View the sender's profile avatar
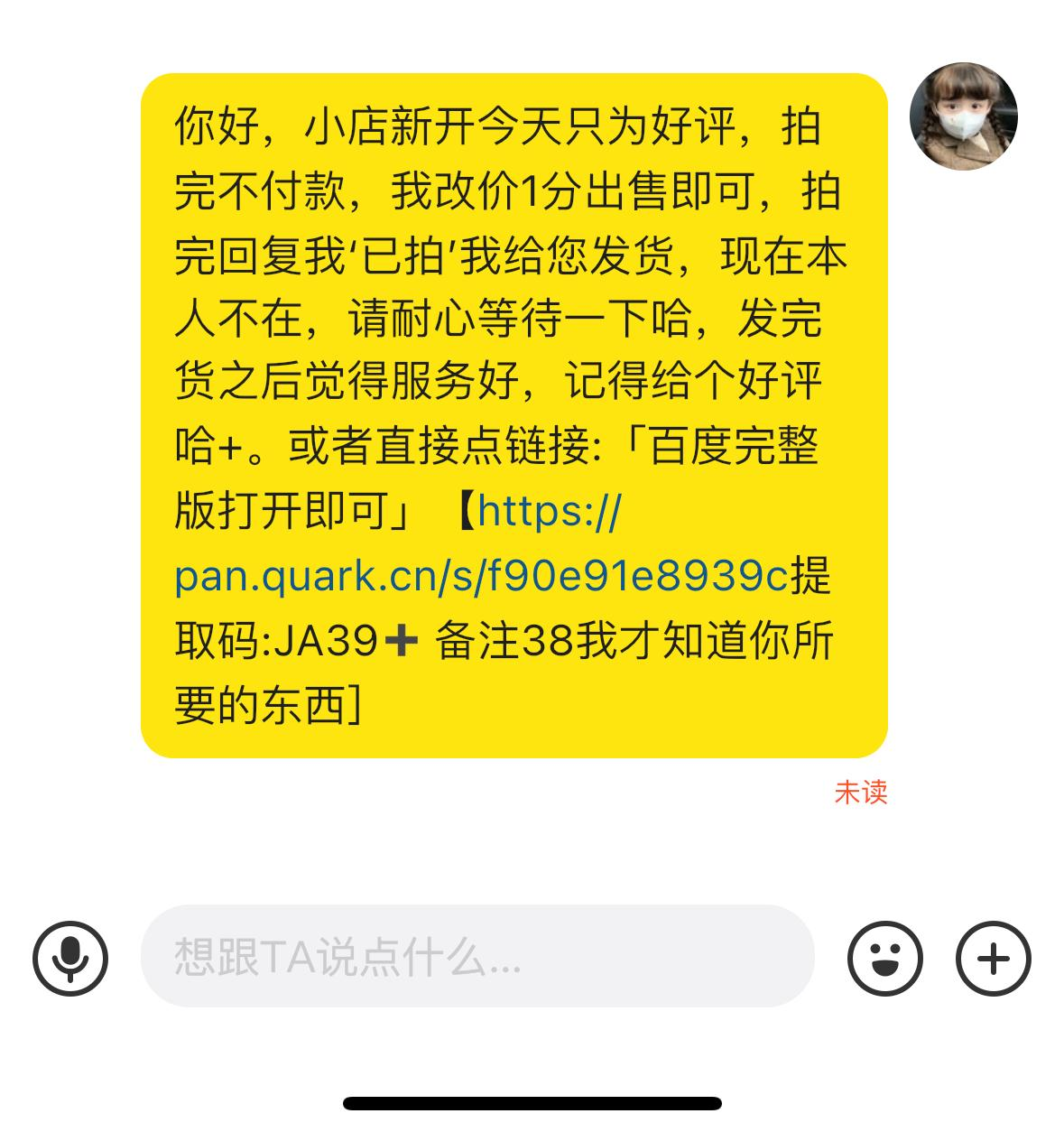The image size is (1064, 1132). pyautogui.click(x=963, y=116)
